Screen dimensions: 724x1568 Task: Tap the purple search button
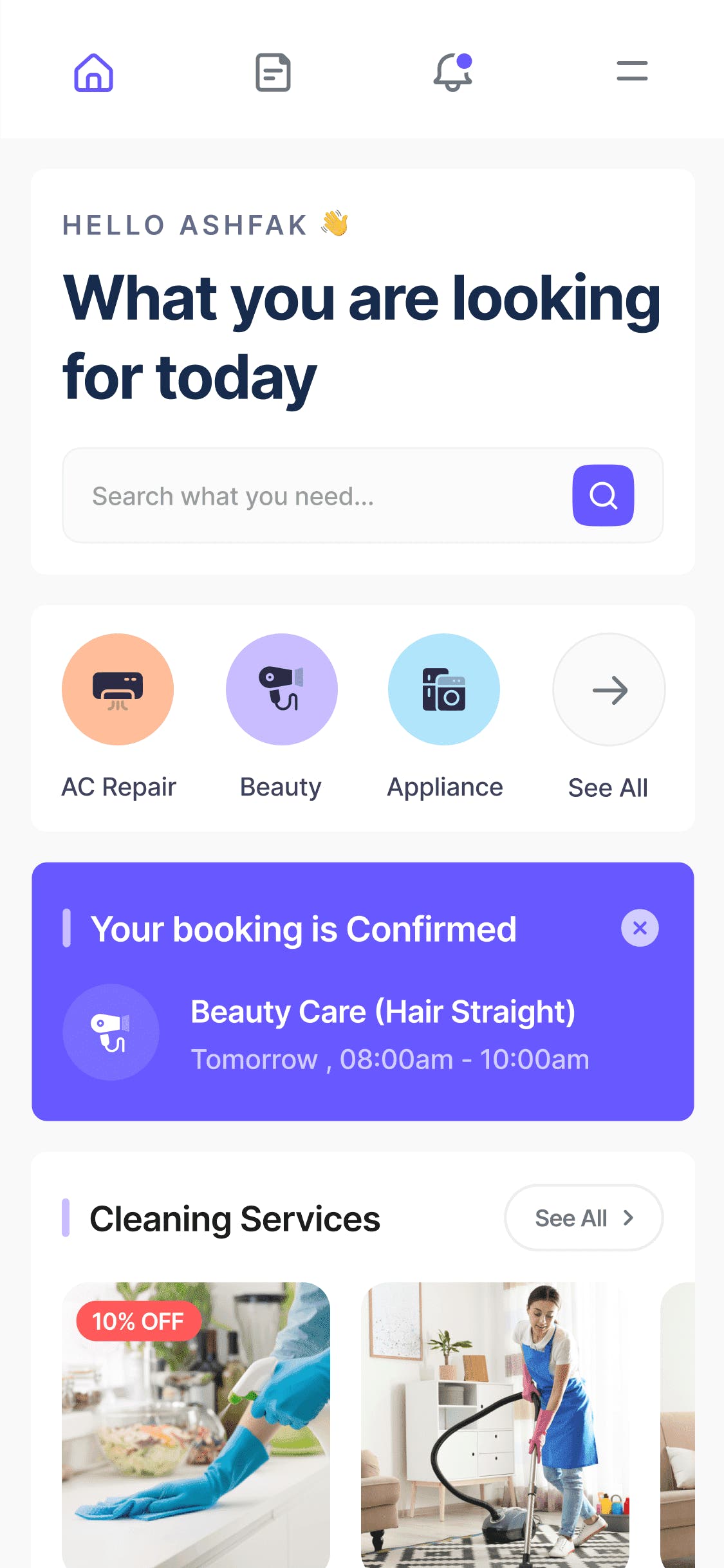(603, 496)
